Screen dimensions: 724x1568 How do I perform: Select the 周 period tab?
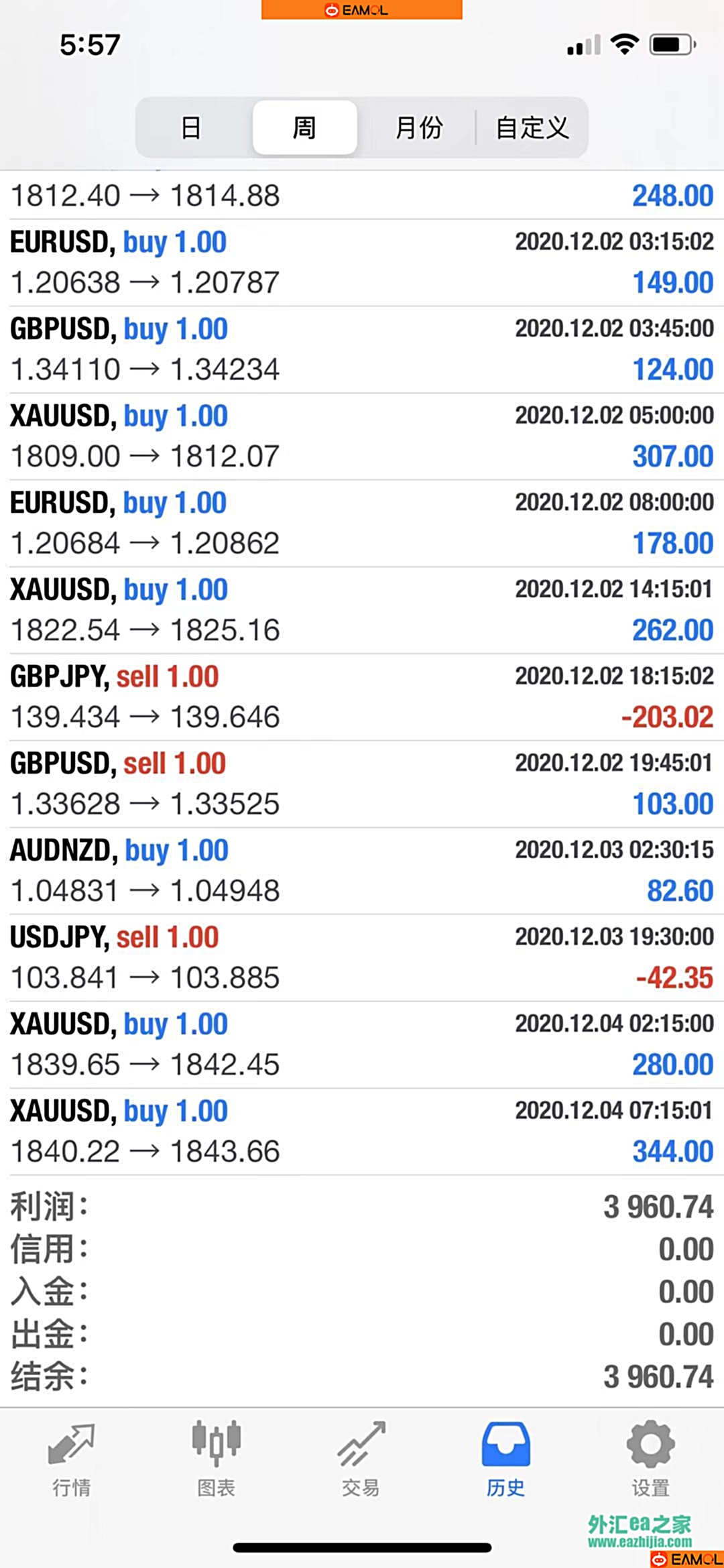[304, 127]
